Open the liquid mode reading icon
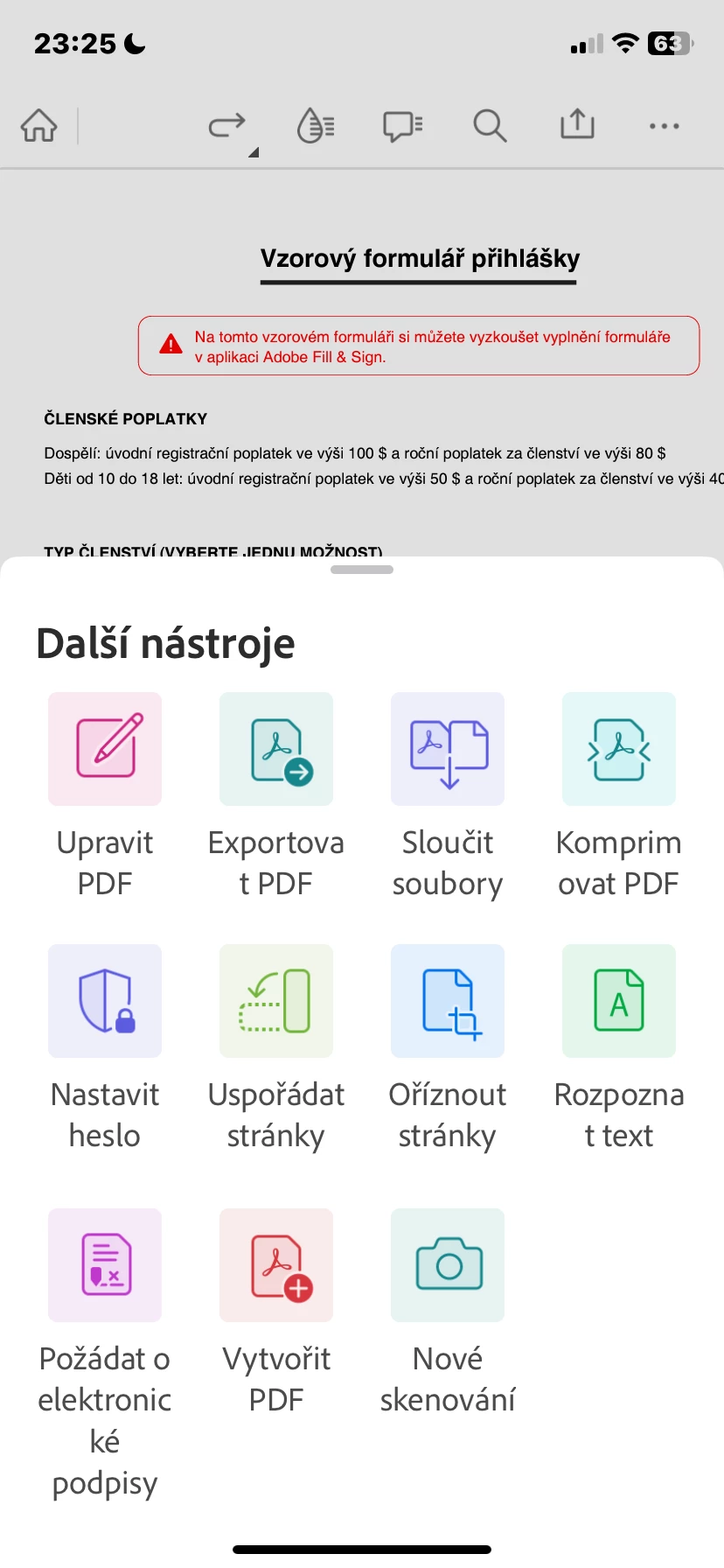Image resolution: width=724 pixels, height=1568 pixels. (x=315, y=126)
